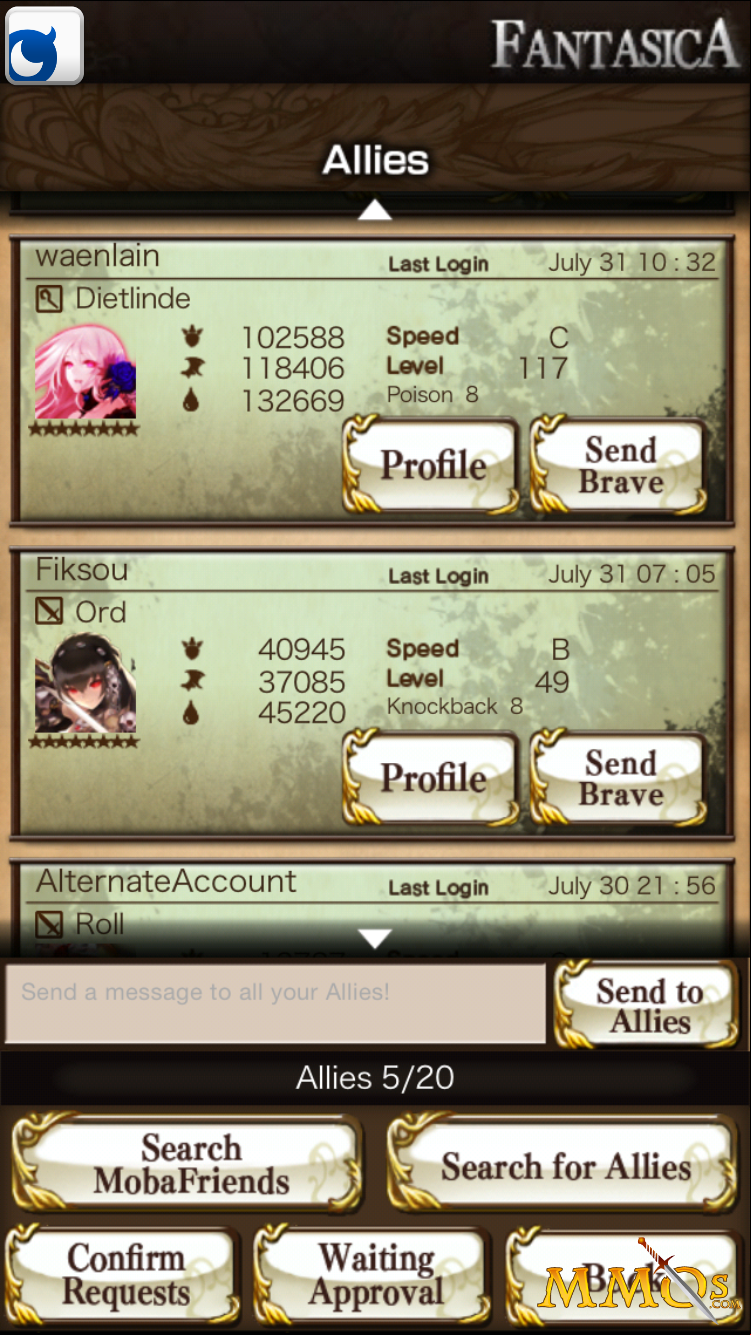View Fiksou's Profile
Screen dimensions: 751x1335
(431, 777)
